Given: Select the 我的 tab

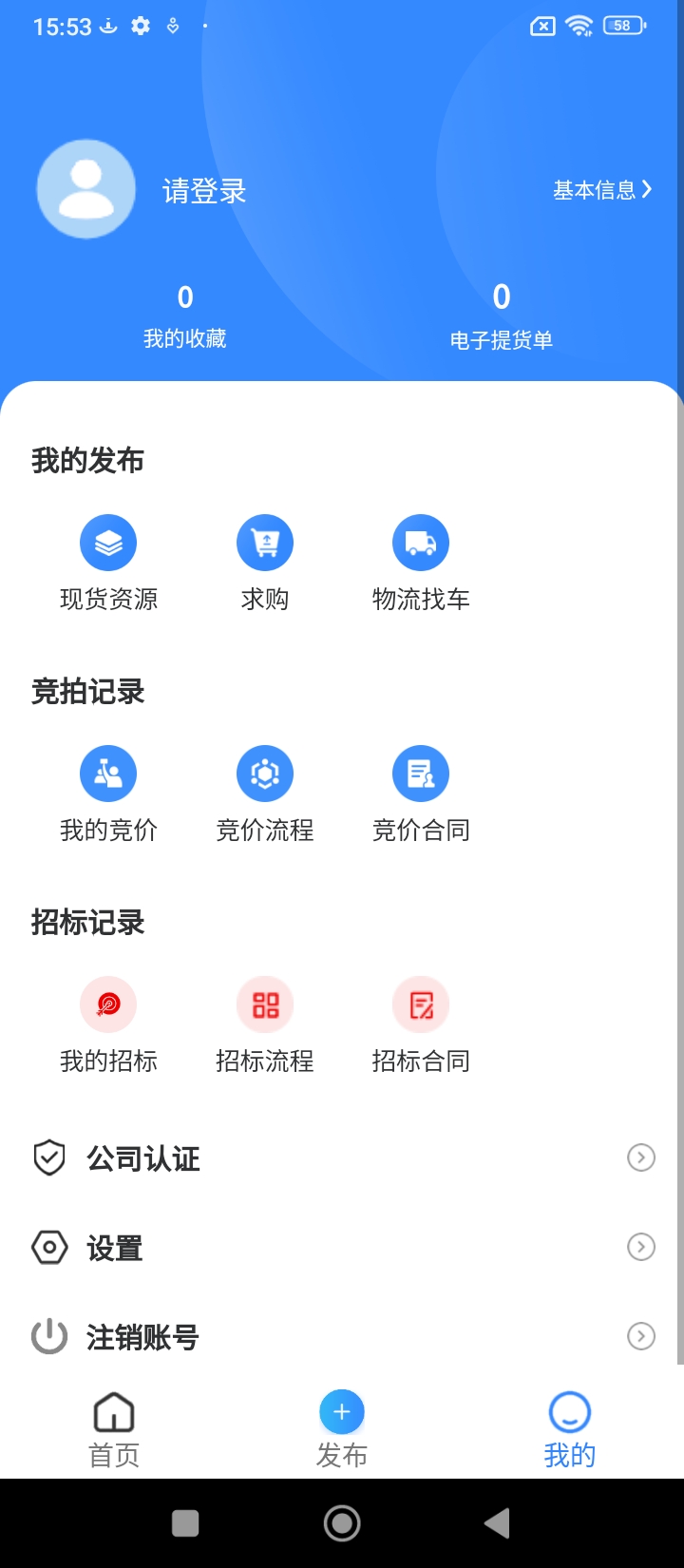Looking at the screenshot, I should point(570,1431).
